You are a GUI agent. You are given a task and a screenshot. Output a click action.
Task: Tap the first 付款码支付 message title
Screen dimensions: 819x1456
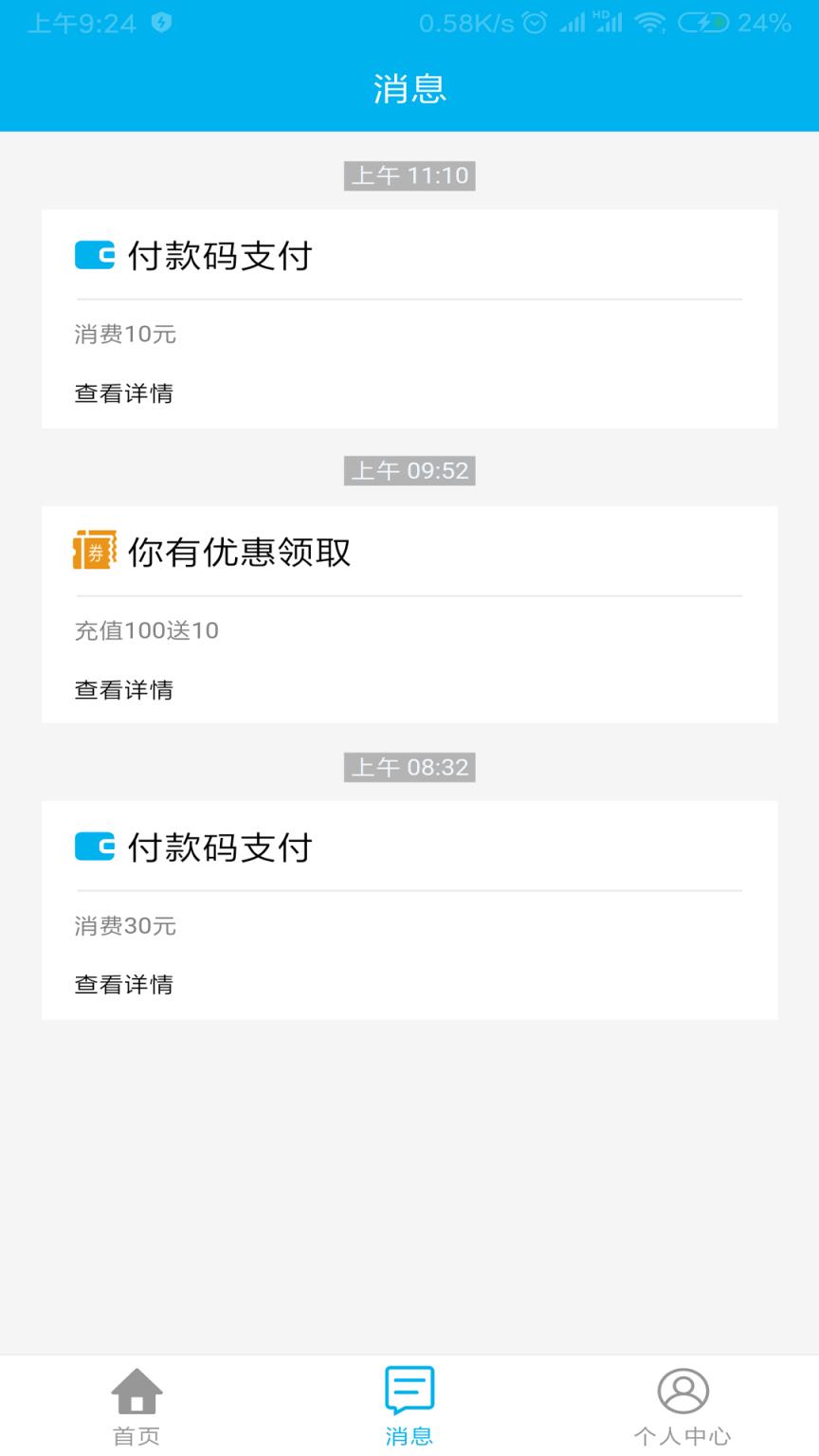click(x=218, y=254)
